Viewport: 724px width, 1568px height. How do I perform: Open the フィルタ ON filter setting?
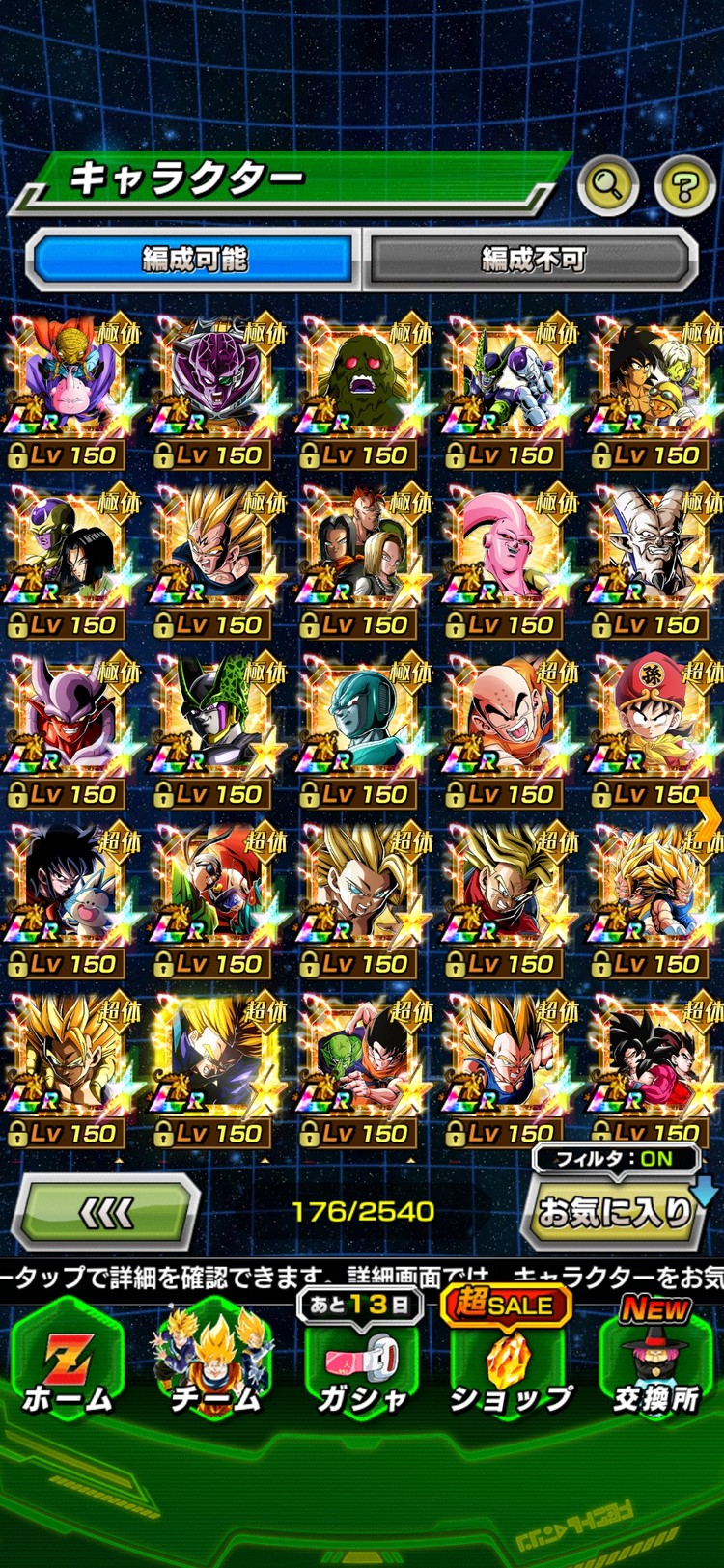point(614,1159)
